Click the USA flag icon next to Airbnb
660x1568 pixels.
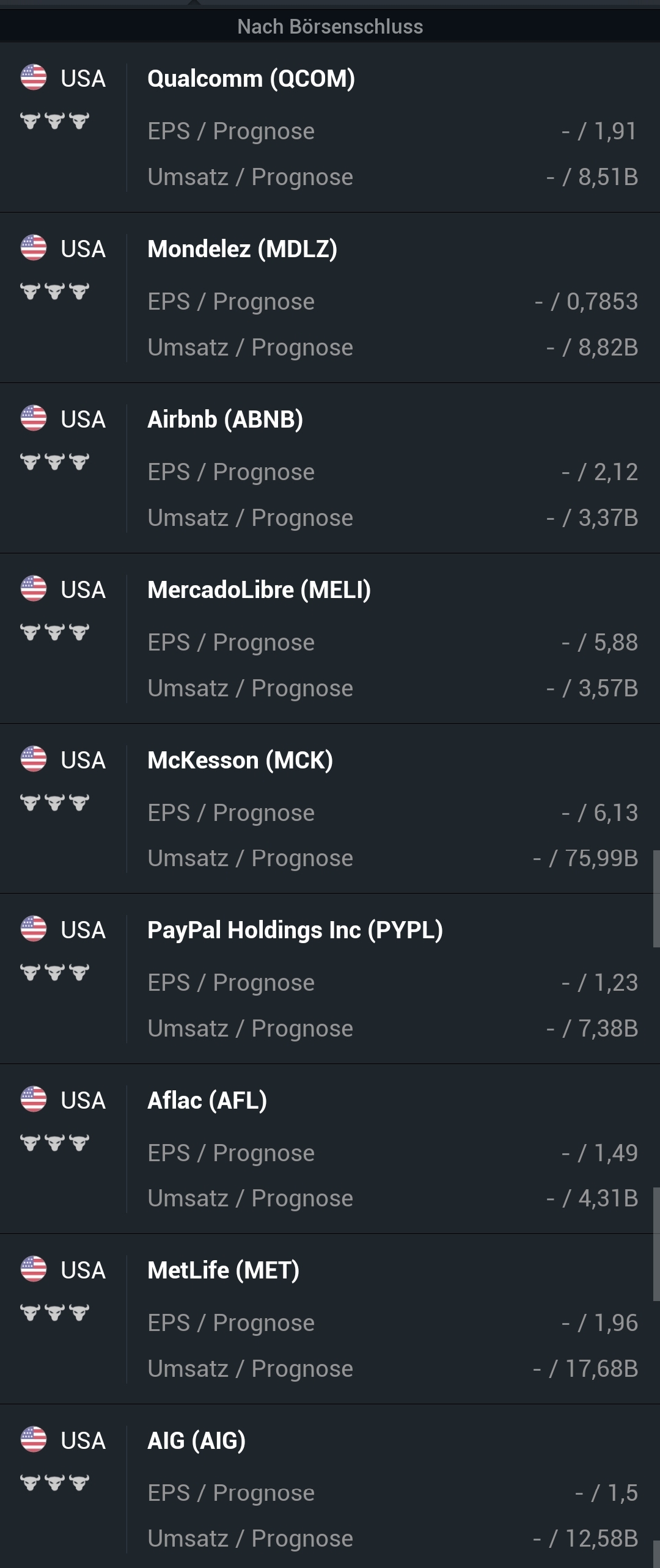click(34, 418)
